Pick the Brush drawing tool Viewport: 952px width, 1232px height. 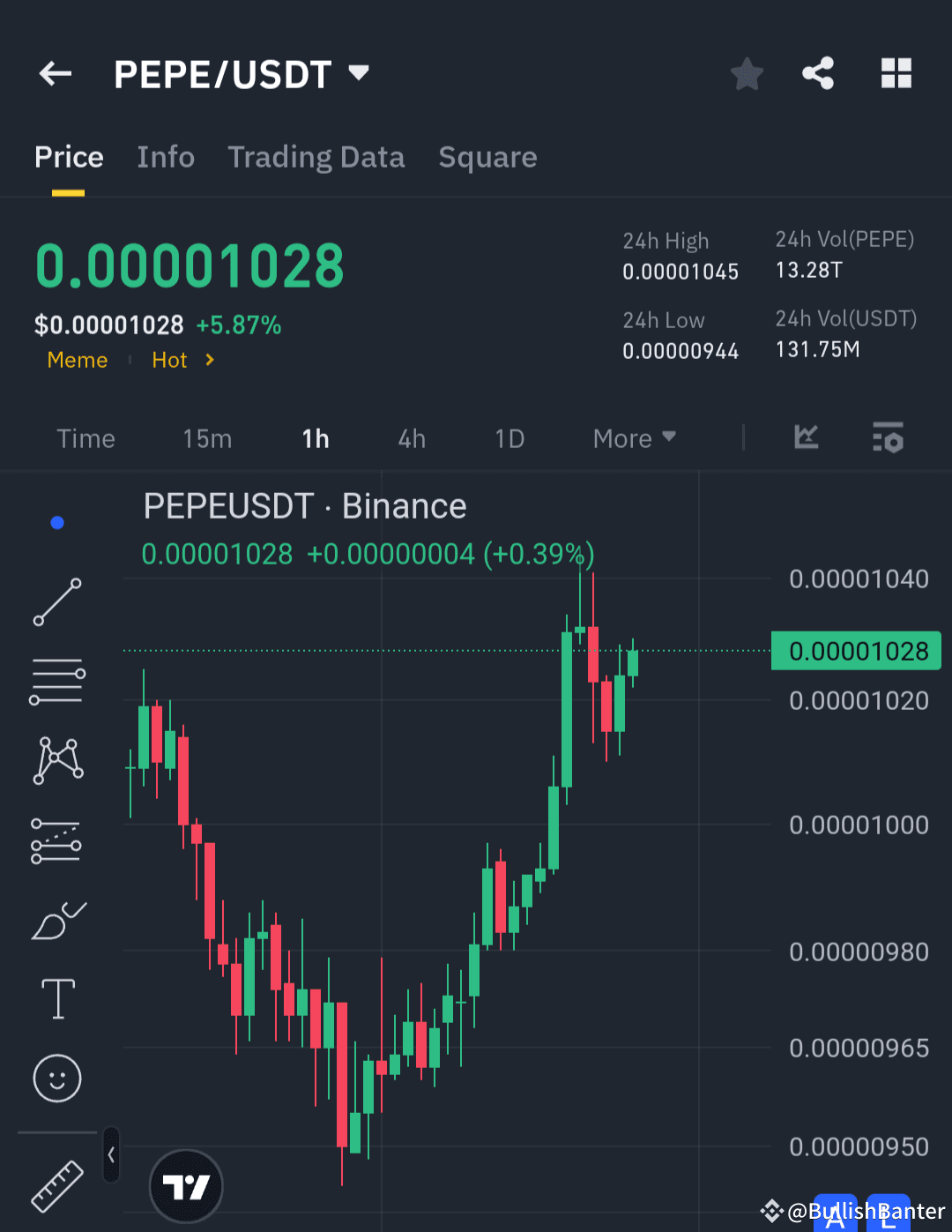point(56,920)
